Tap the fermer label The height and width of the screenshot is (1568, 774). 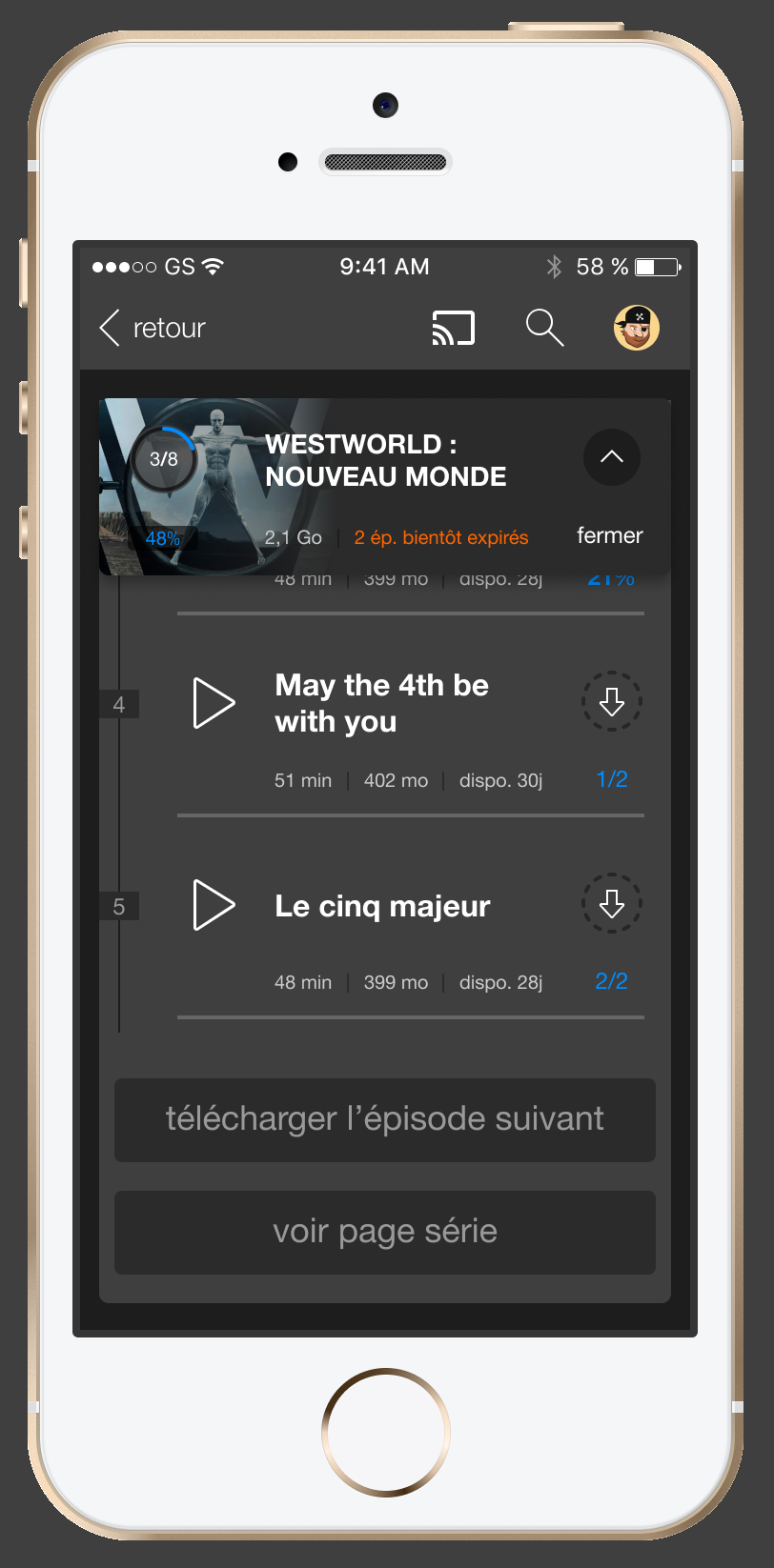click(x=610, y=535)
